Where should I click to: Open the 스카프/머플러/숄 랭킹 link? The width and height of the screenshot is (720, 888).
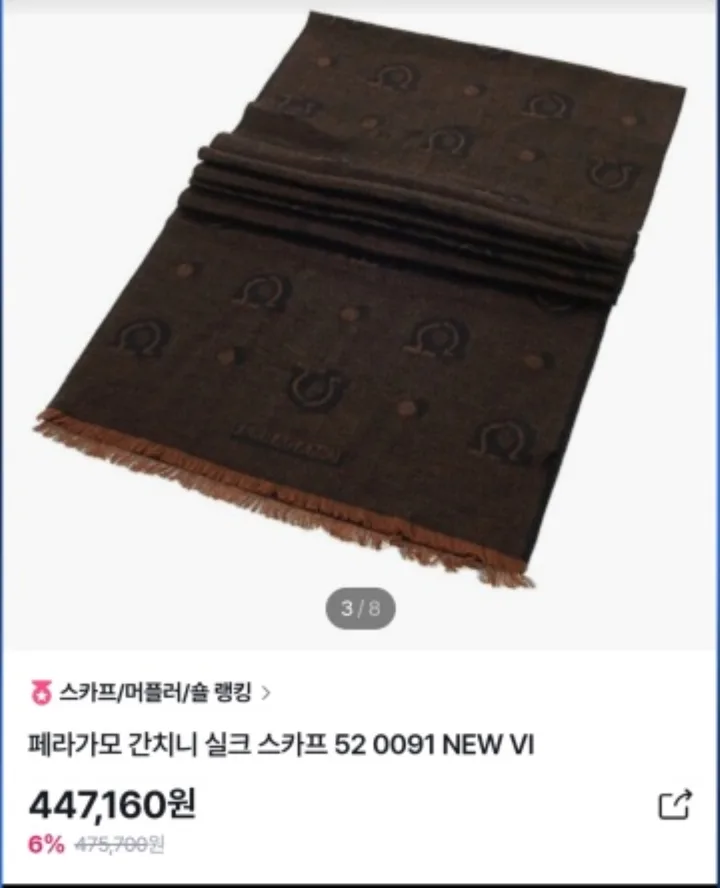coord(155,691)
